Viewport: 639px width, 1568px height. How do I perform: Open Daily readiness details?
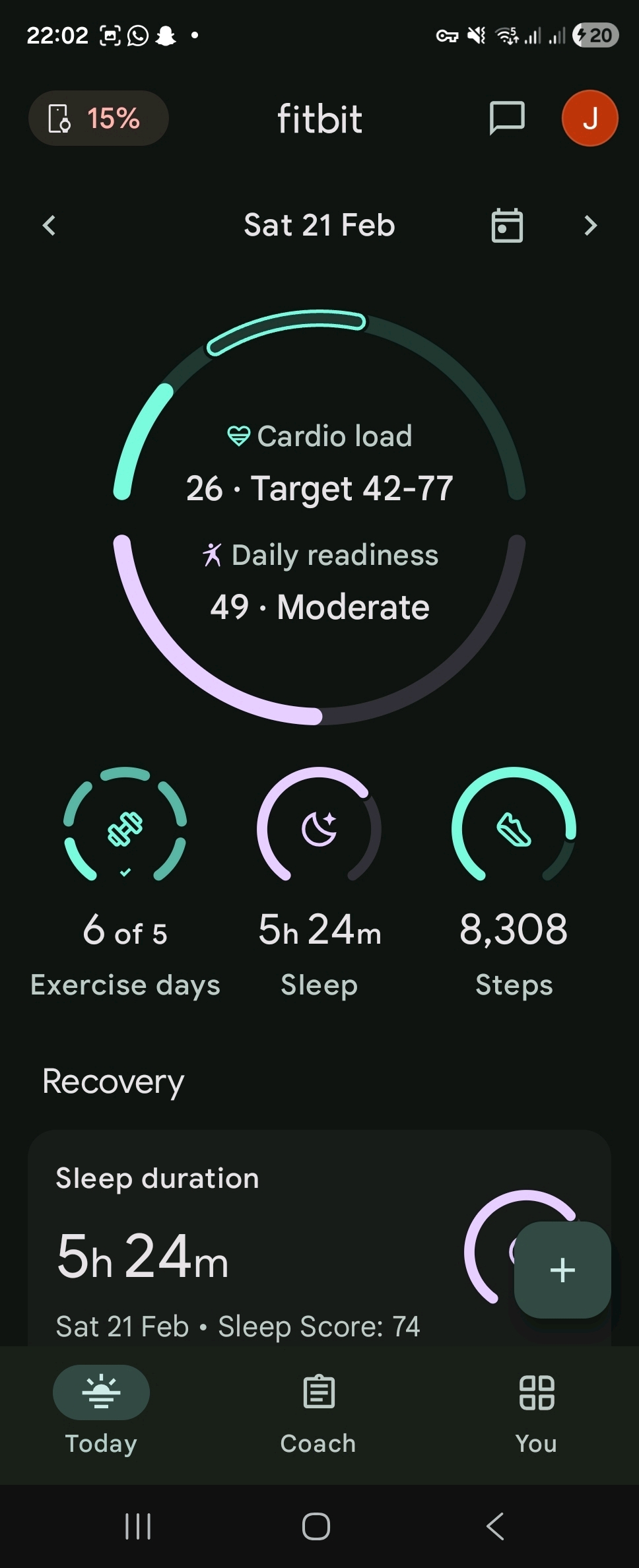319,582
